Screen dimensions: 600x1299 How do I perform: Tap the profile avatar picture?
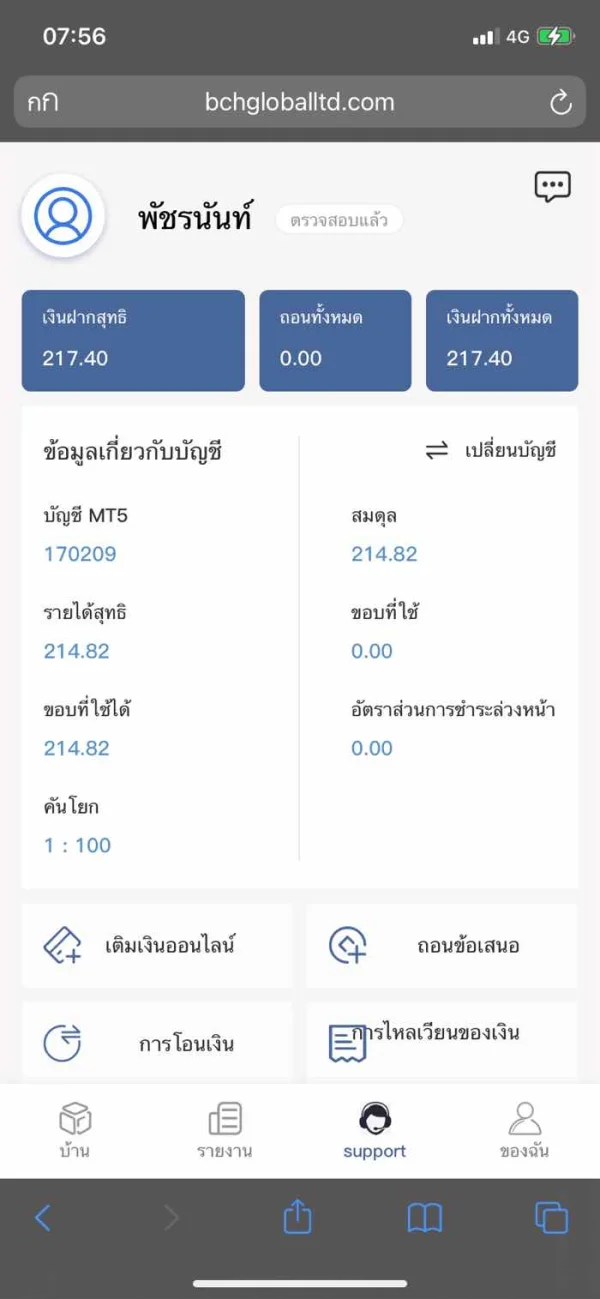tap(63, 216)
